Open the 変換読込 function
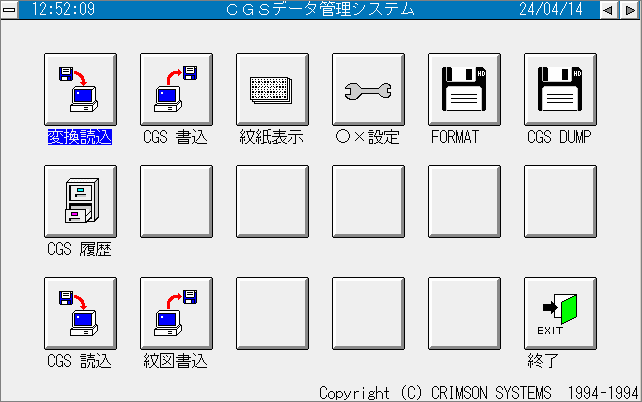The width and height of the screenshot is (642, 402). 80,90
